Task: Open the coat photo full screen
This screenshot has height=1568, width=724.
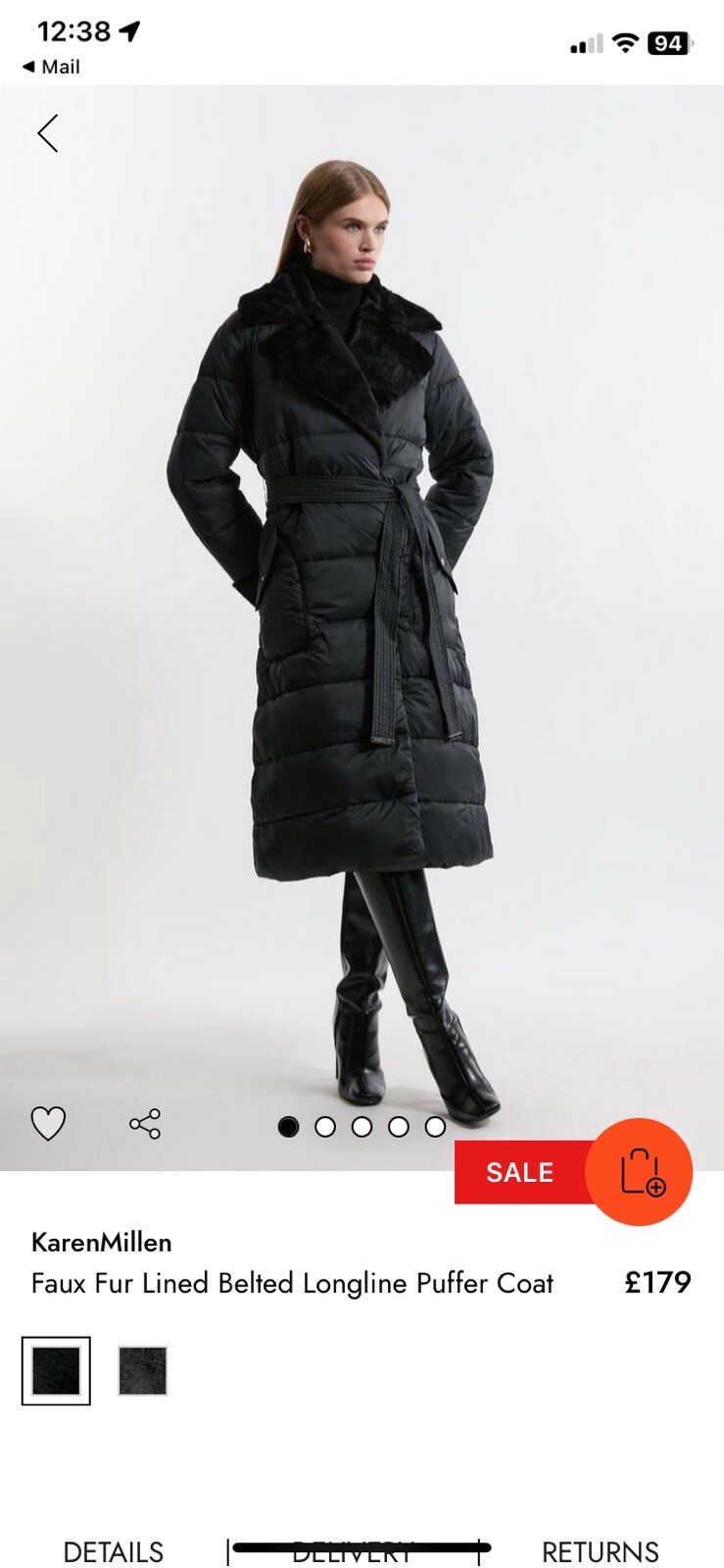Action: (362, 588)
